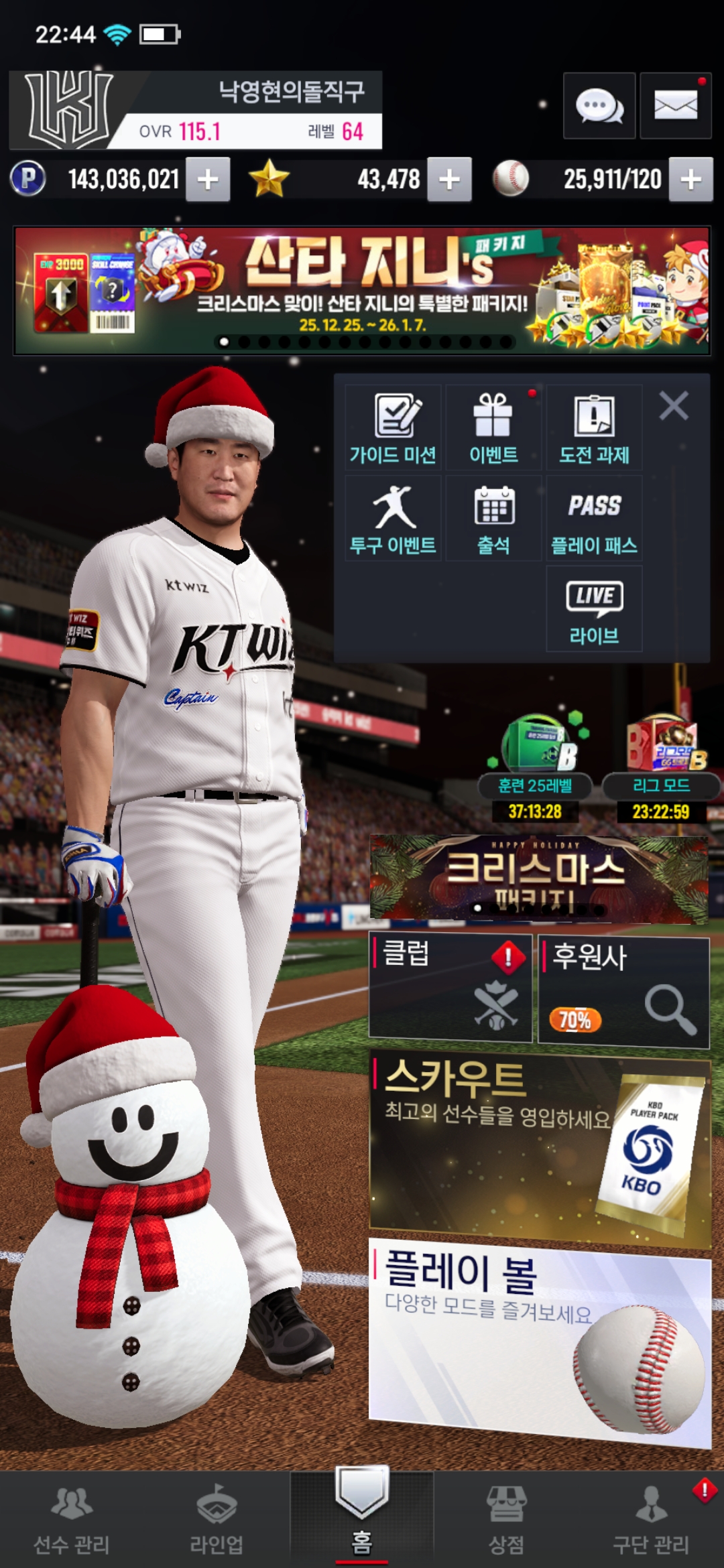Image resolution: width=724 pixels, height=1568 pixels.
Task: Open the 클럽 card
Action: pyautogui.click(x=450, y=987)
